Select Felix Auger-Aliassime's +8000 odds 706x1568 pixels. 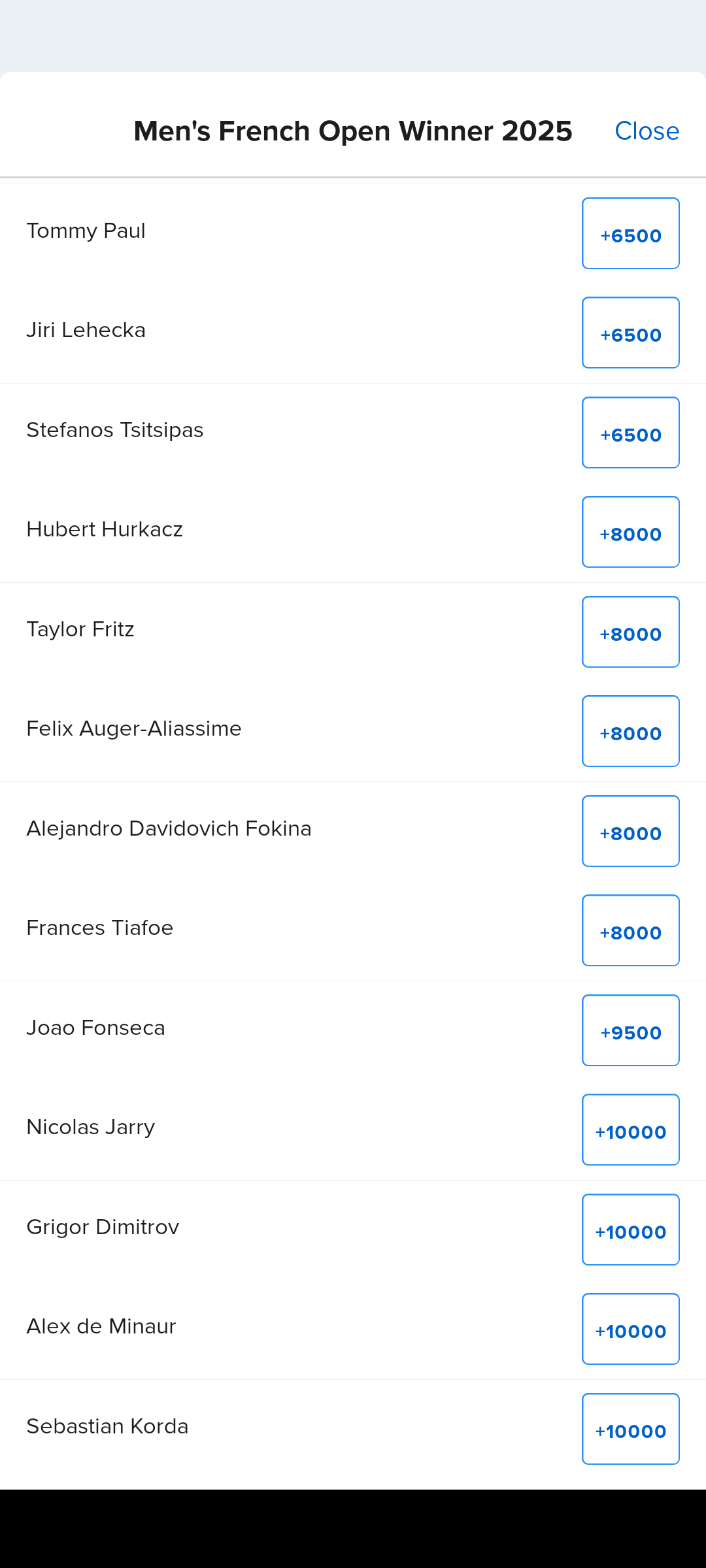point(631,732)
